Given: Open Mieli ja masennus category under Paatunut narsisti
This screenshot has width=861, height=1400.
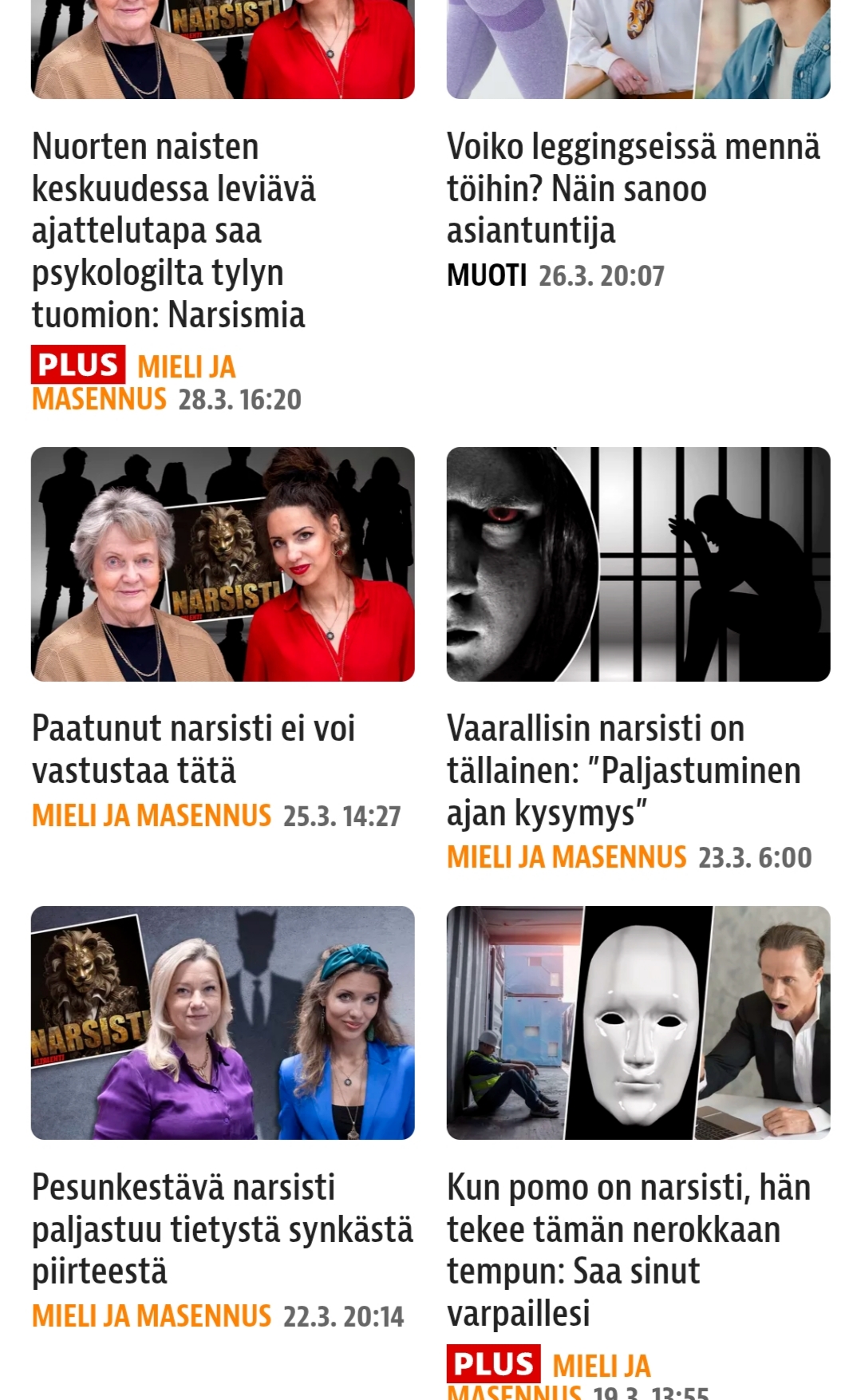Looking at the screenshot, I should tap(152, 816).
